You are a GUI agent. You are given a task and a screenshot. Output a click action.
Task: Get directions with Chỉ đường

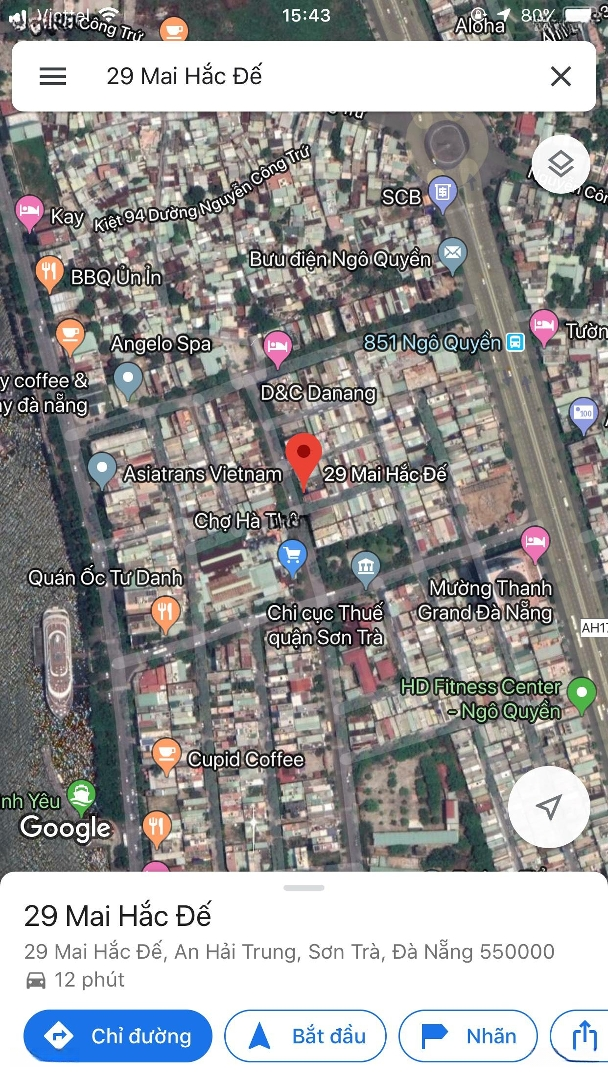(x=118, y=1035)
